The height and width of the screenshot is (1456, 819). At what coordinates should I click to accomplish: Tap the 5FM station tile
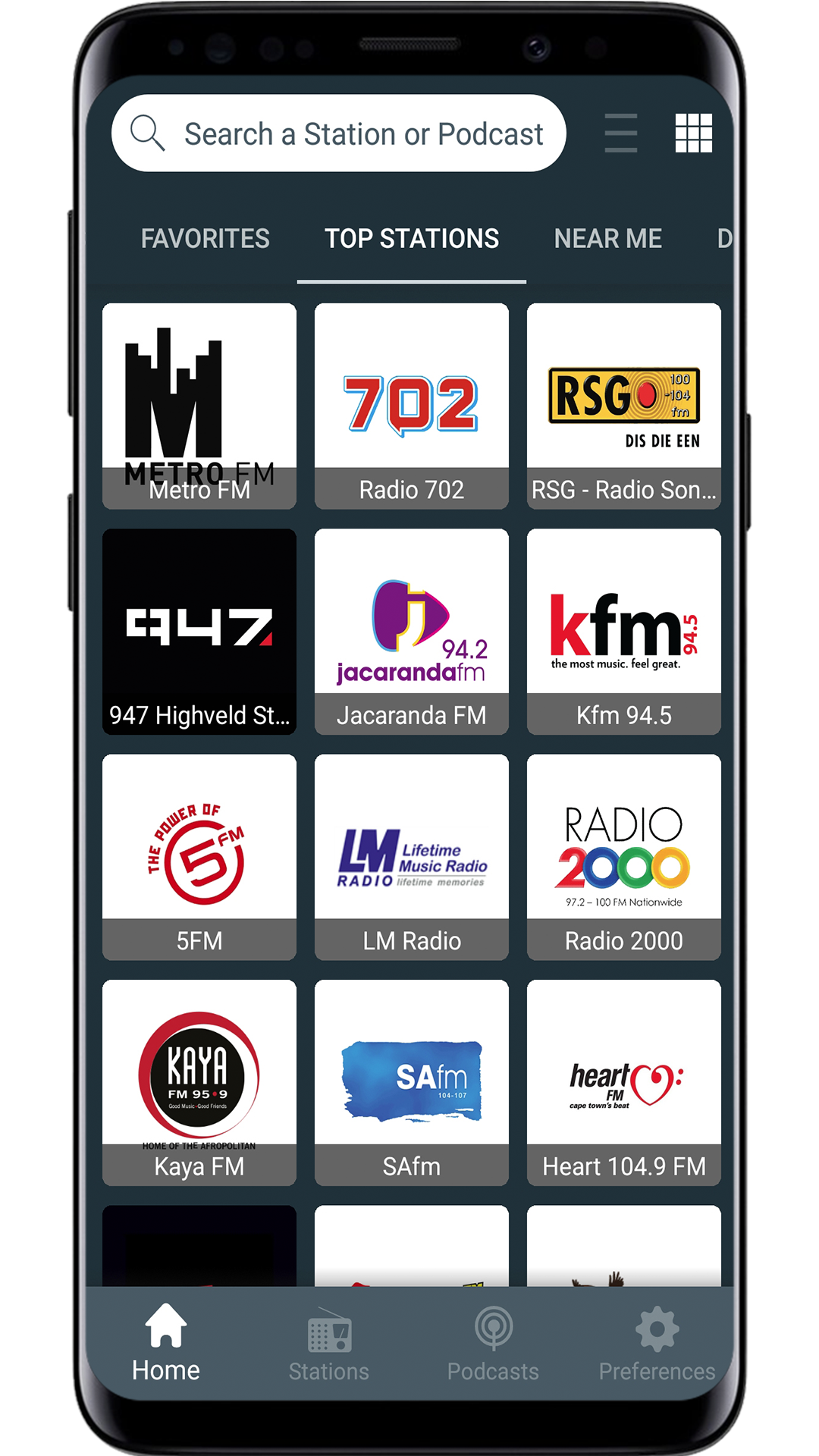pyautogui.click(x=199, y=857)
